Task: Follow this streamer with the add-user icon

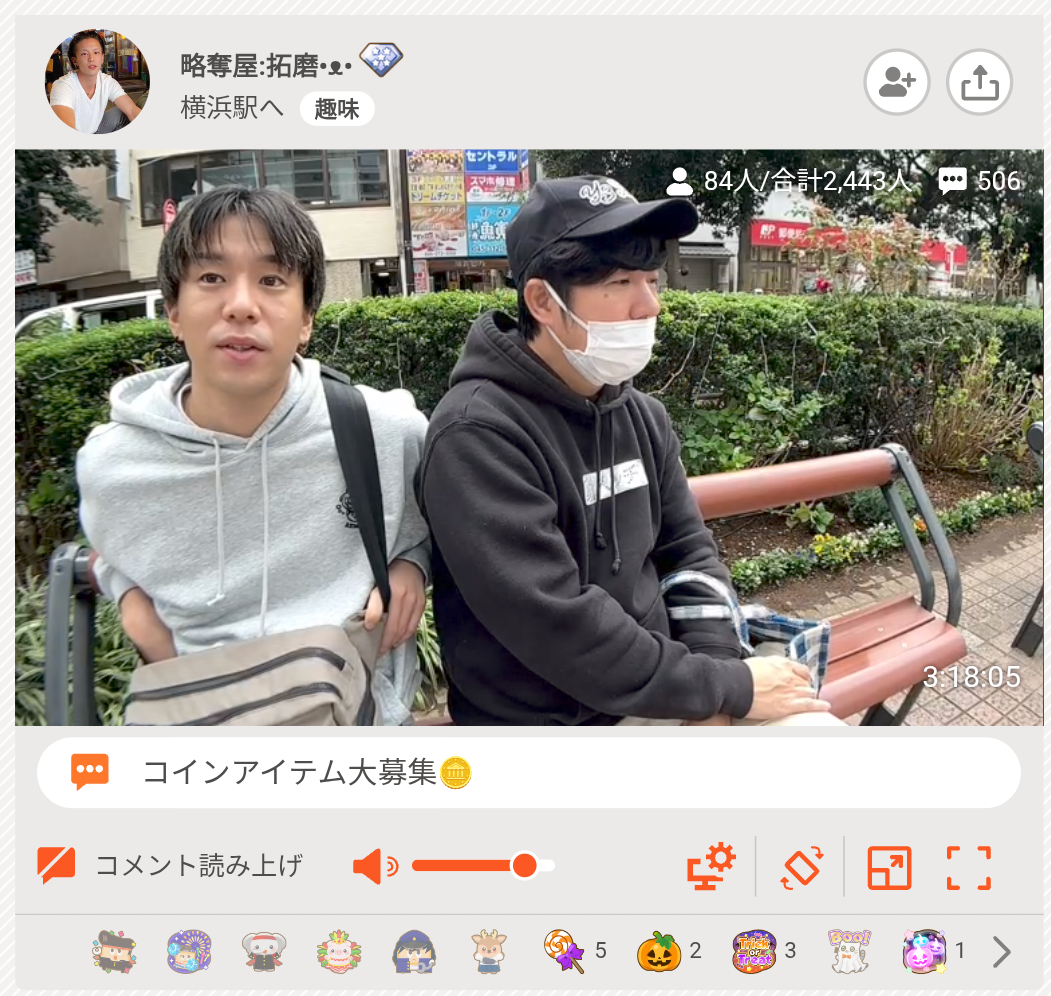Action: tap(897, 83)
